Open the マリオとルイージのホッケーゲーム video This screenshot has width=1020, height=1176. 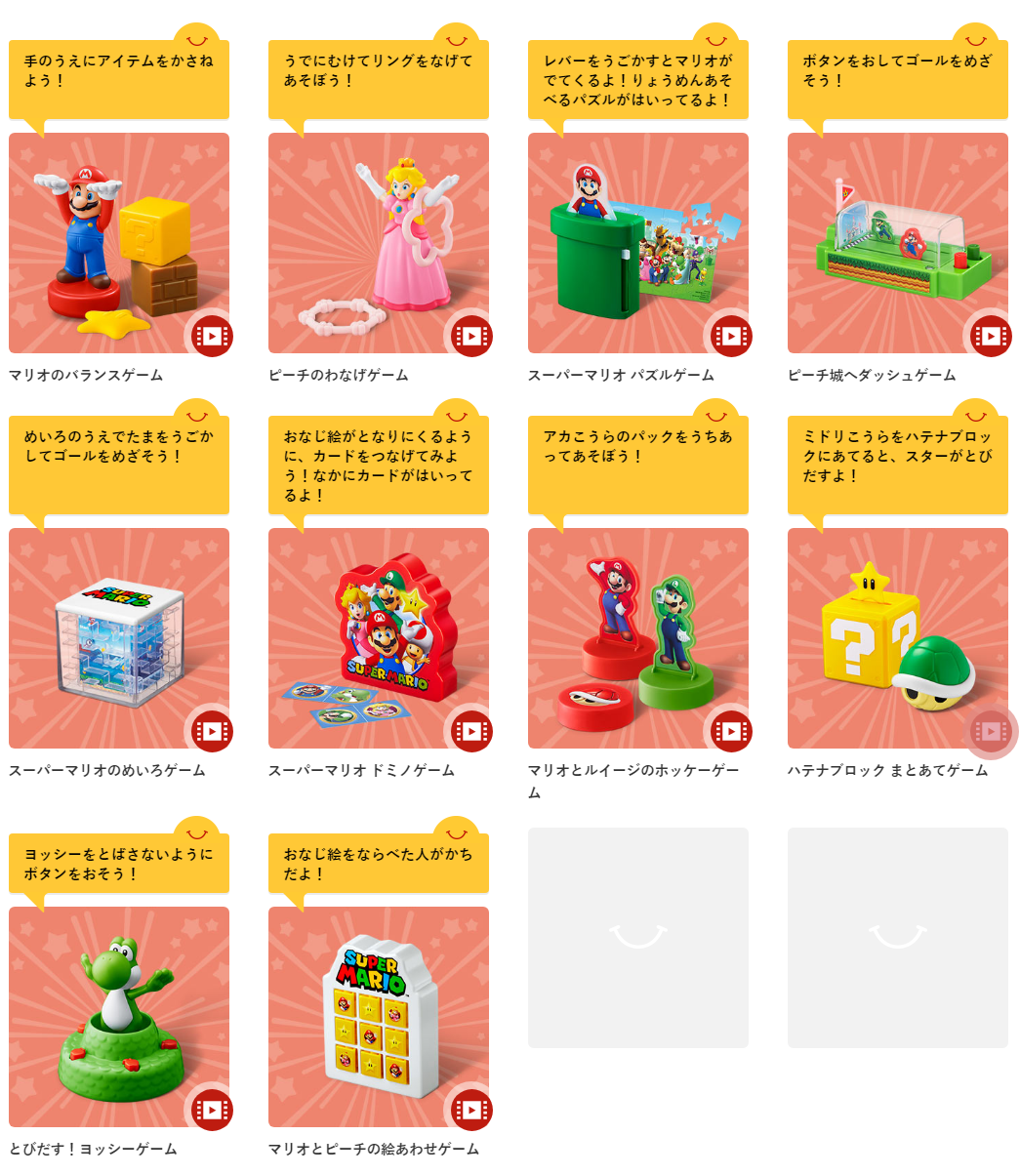point(731,731)
